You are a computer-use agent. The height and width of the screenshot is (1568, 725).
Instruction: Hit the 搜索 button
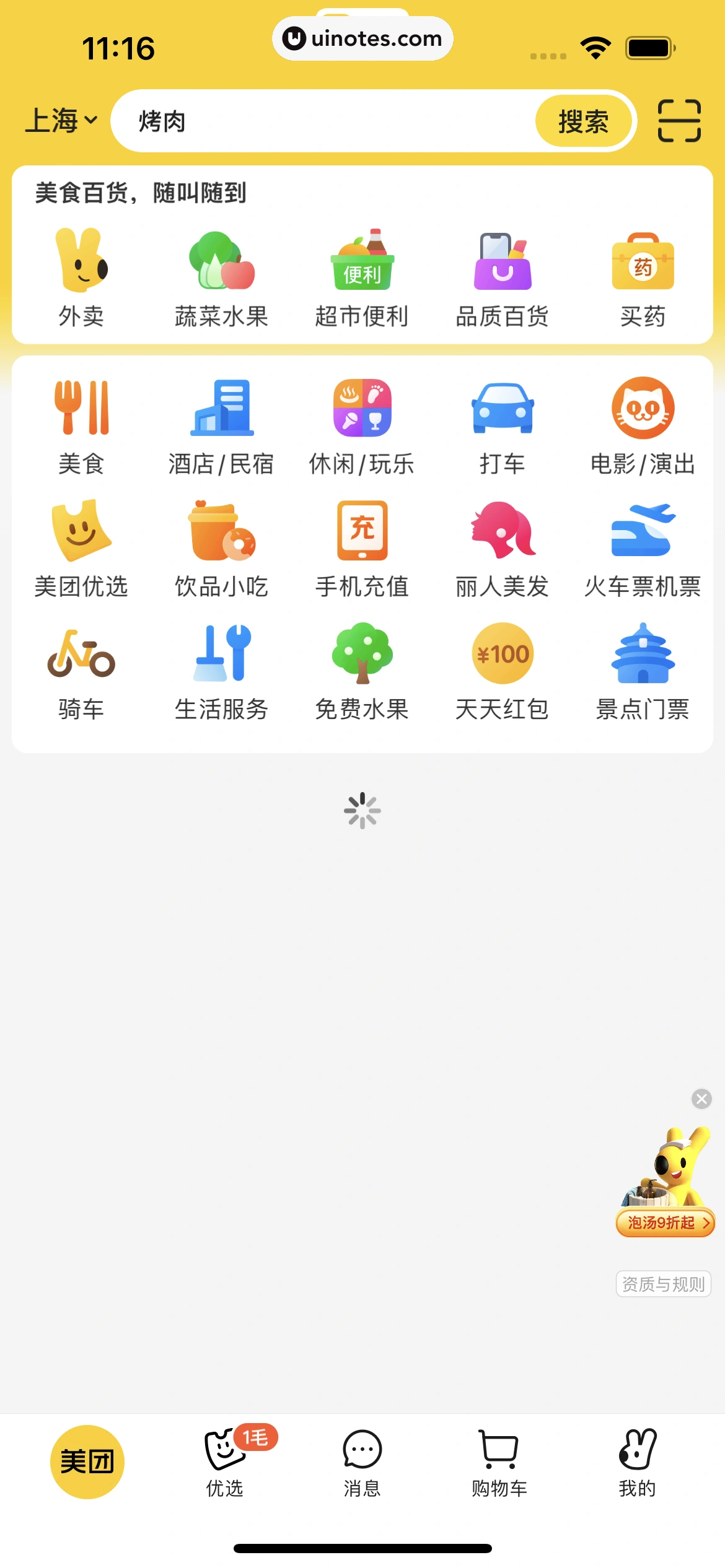click(x=582, y=121)
